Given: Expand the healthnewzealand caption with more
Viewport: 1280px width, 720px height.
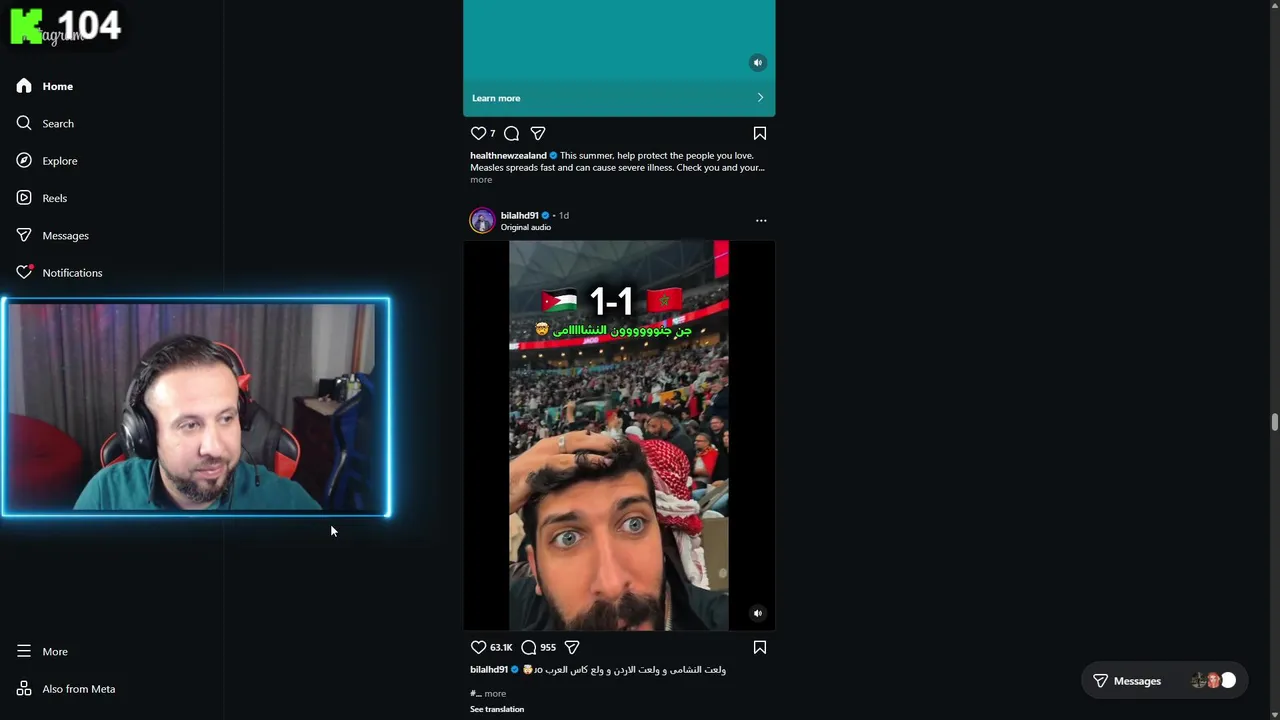Looking at the screenshot, I should pyautogui.click(x=481, y=180).
